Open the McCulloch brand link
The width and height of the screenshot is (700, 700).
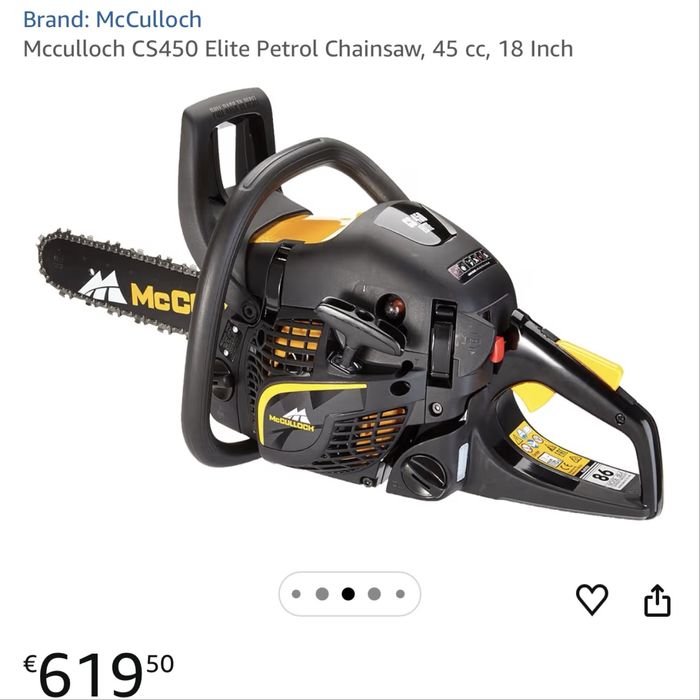(x=112, y=19)
